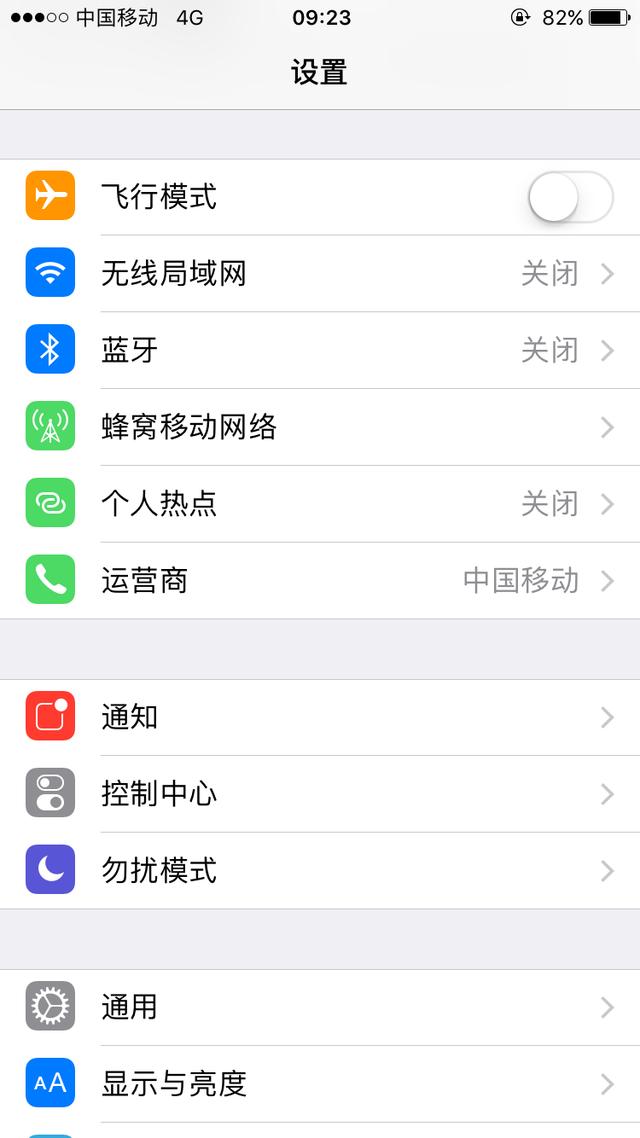This screenshot has width=640, height=1138.
Task: Open 运营商 carrier settings
Action: pyautogui.click(x=320, y=580)
